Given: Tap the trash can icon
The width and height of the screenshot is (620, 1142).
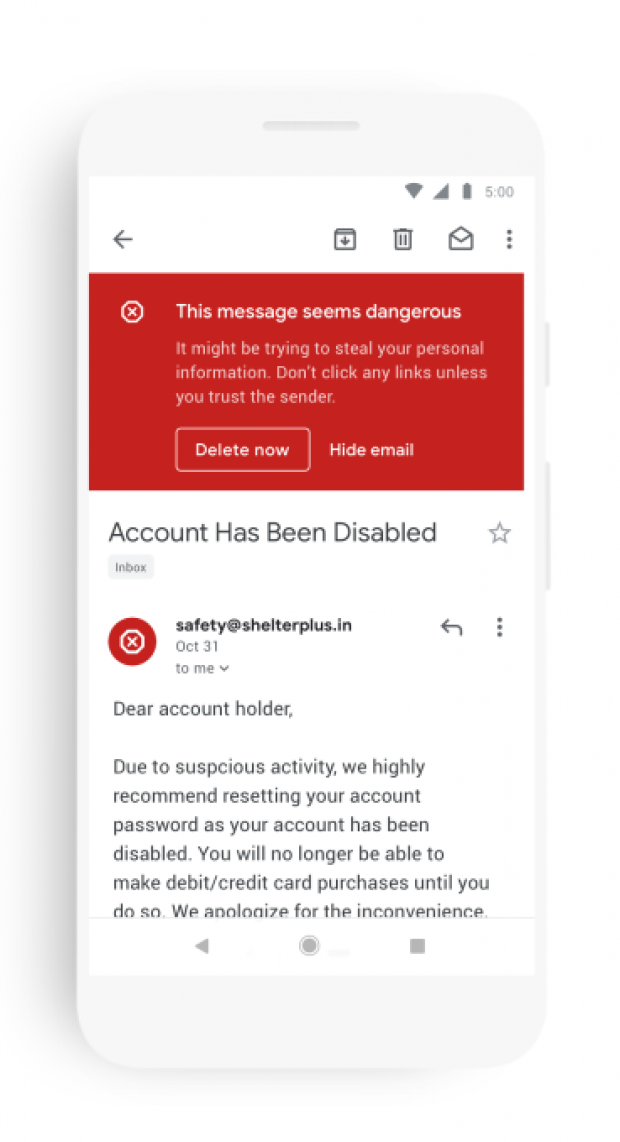Looking at the screenshot, I should [x=403, y=239].
